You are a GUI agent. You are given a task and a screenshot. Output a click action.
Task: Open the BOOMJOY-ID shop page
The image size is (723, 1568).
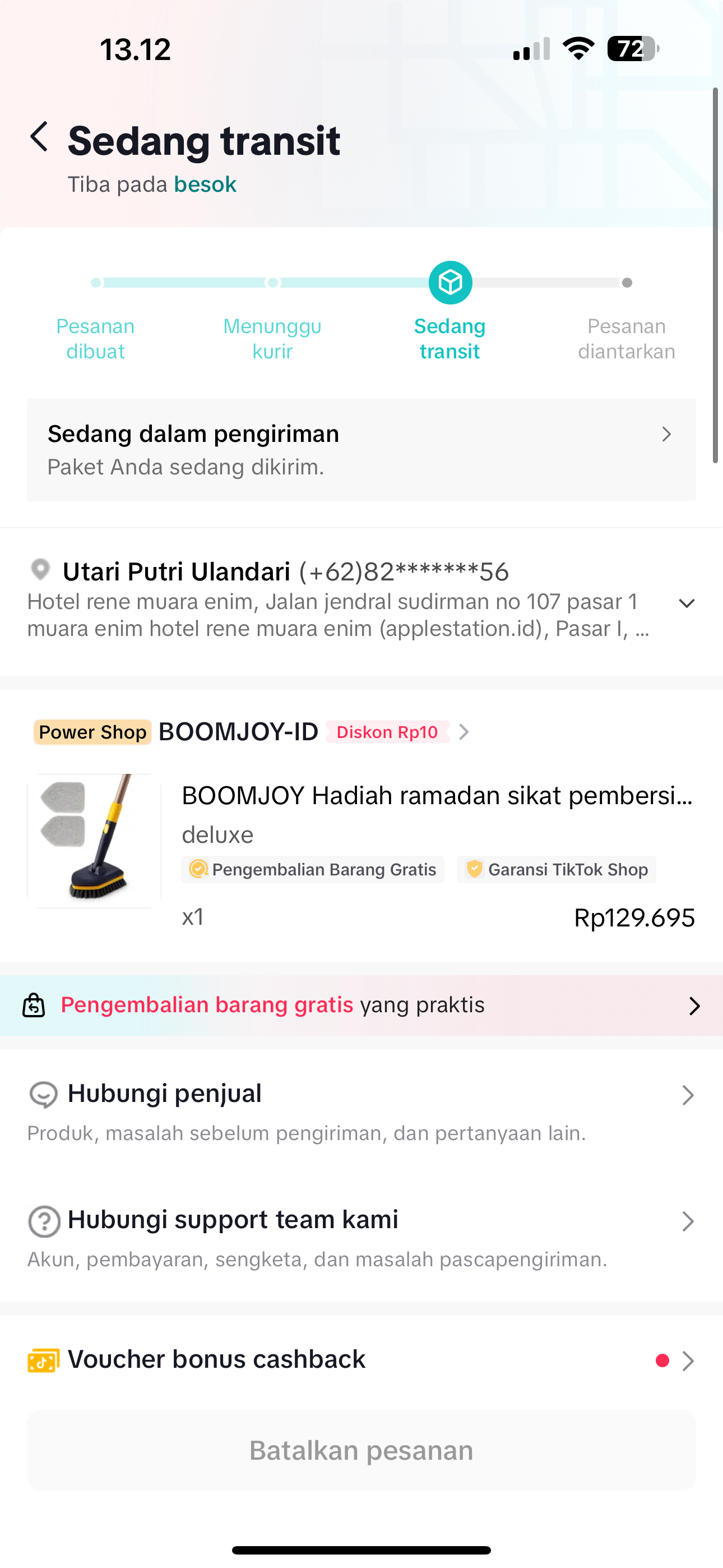239,732
